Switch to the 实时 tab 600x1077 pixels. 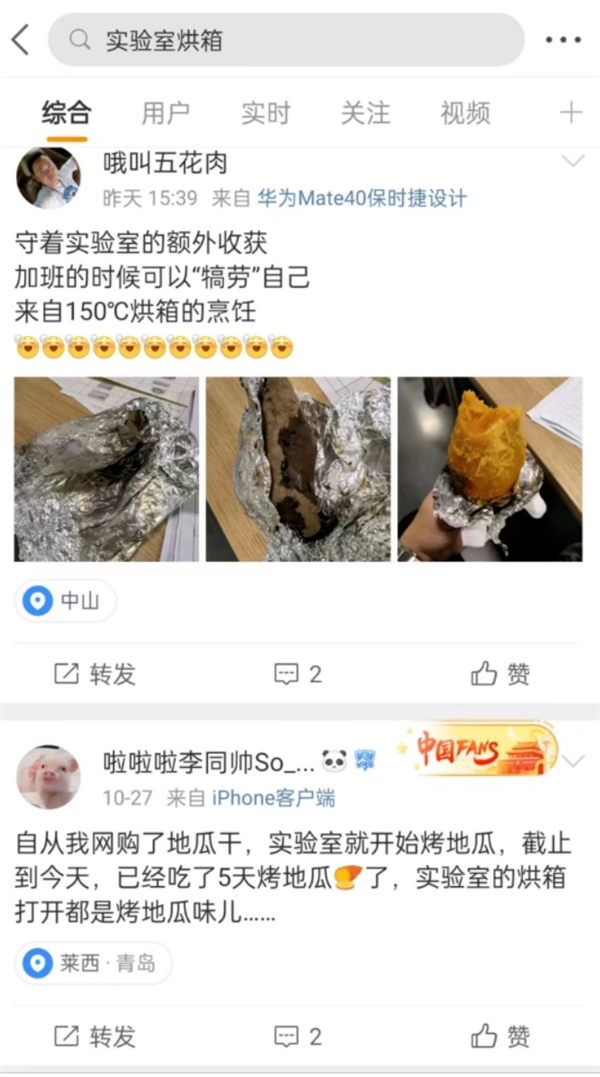click(x=265, y=113)
